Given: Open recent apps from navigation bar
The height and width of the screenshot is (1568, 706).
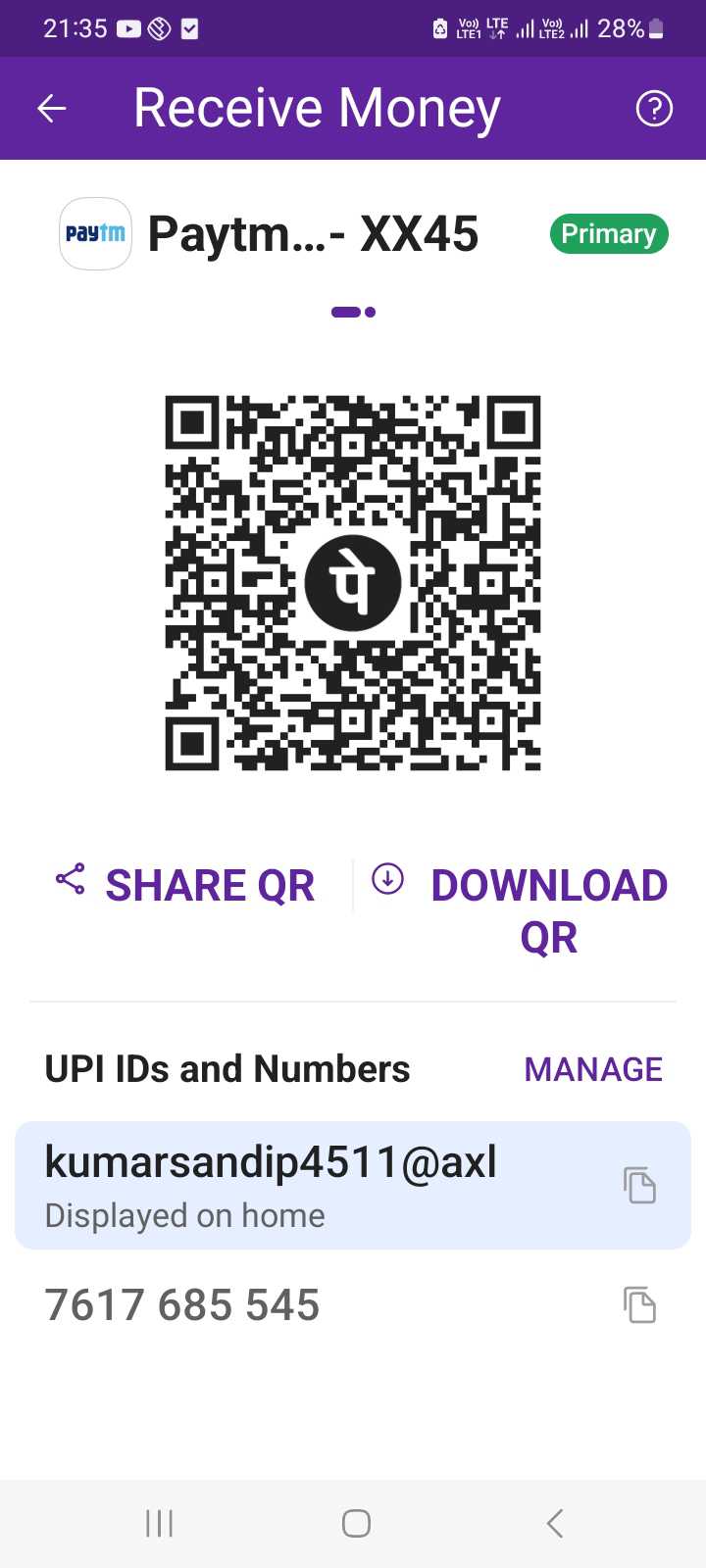Looking at the screenshot, I should click(159, 1523).
